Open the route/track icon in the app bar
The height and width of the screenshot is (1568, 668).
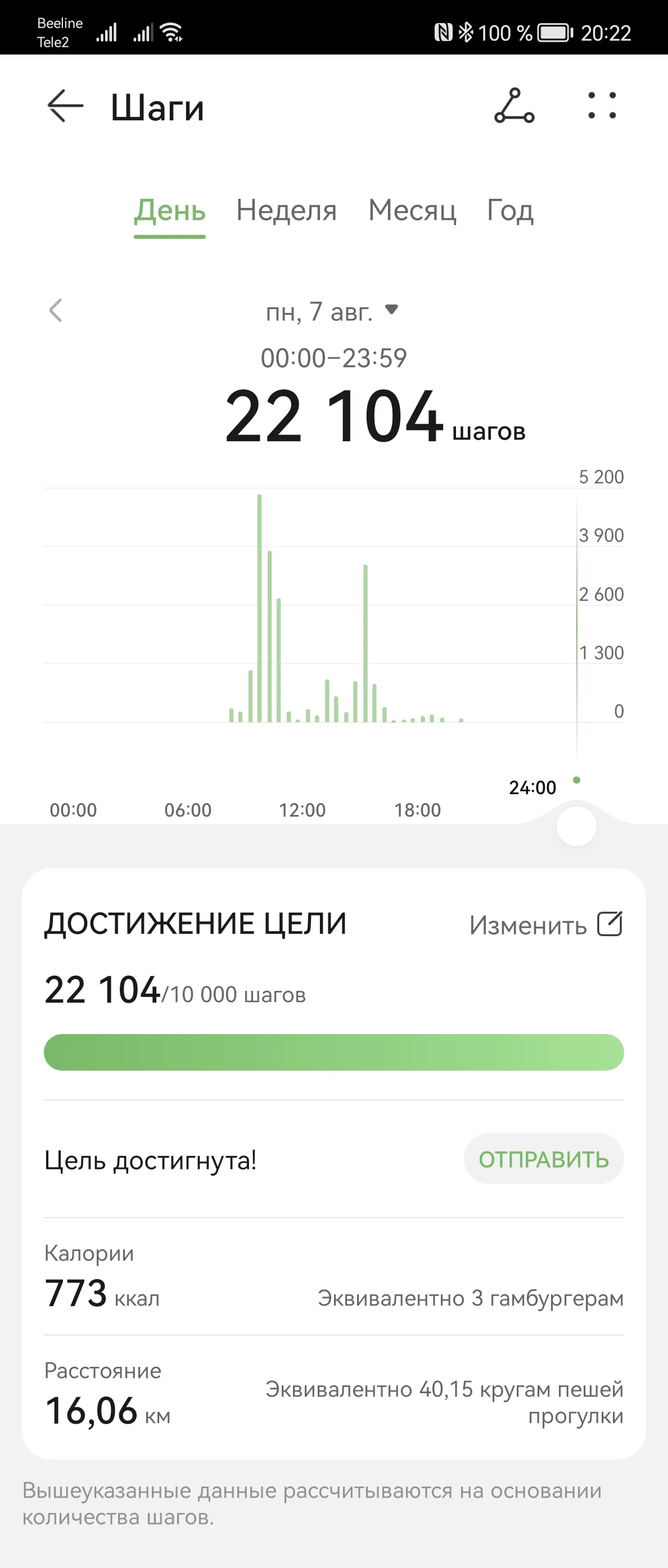coord(514,106)
